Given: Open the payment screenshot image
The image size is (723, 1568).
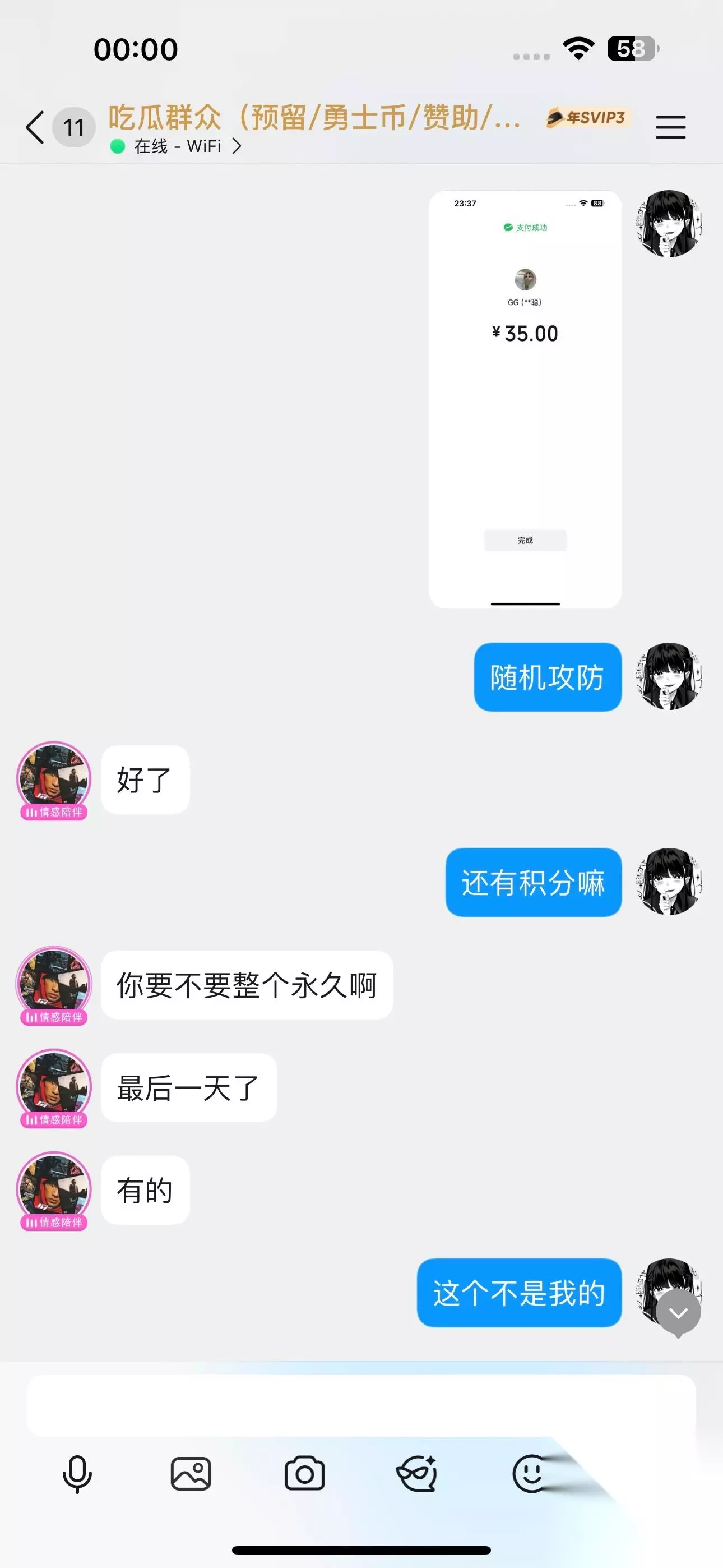Looking at the screenshot, I should click(x=525, y=399).
